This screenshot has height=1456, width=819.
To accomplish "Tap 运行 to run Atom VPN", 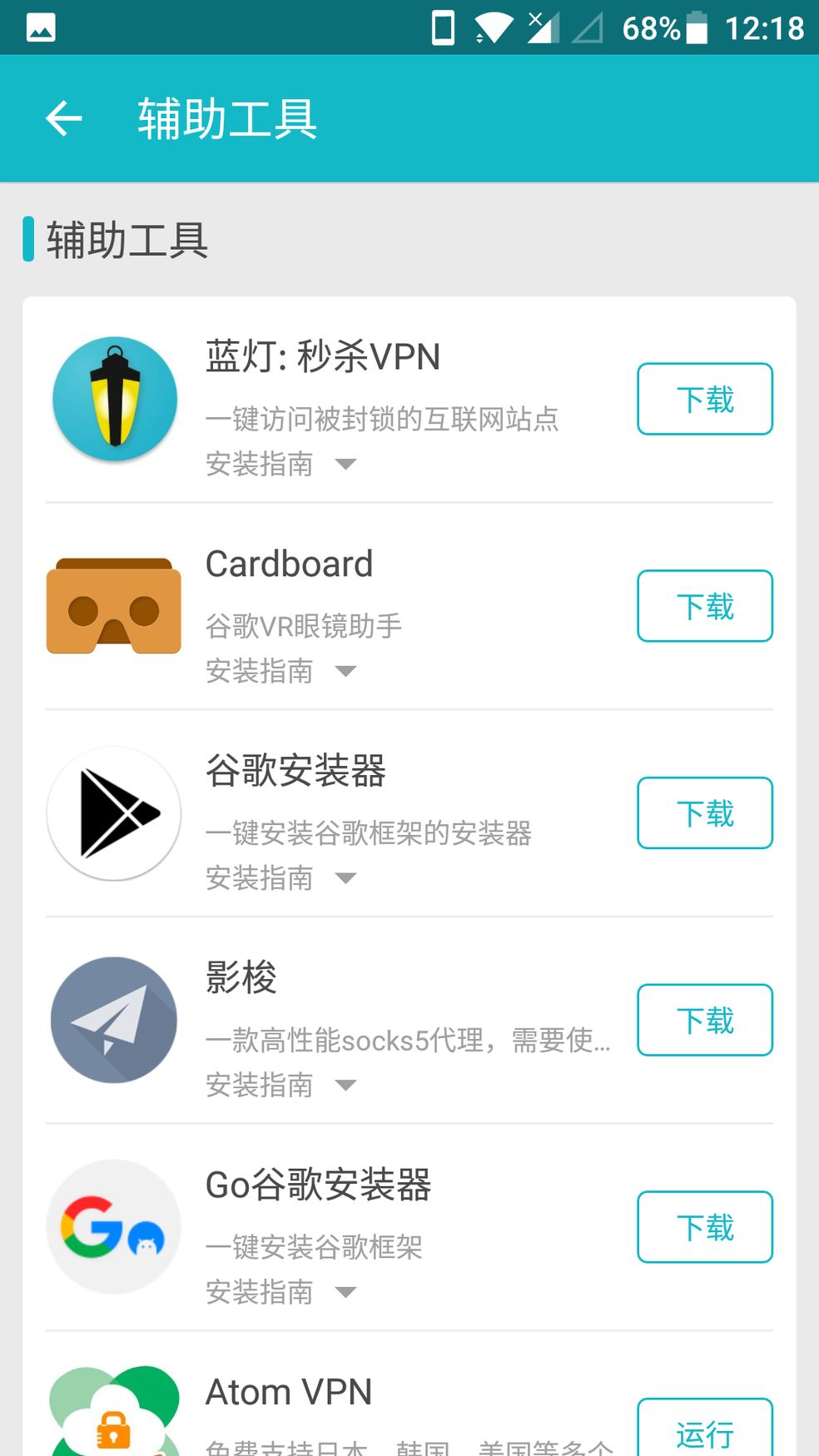I will pyautogui.click(x=704, y=1432).
